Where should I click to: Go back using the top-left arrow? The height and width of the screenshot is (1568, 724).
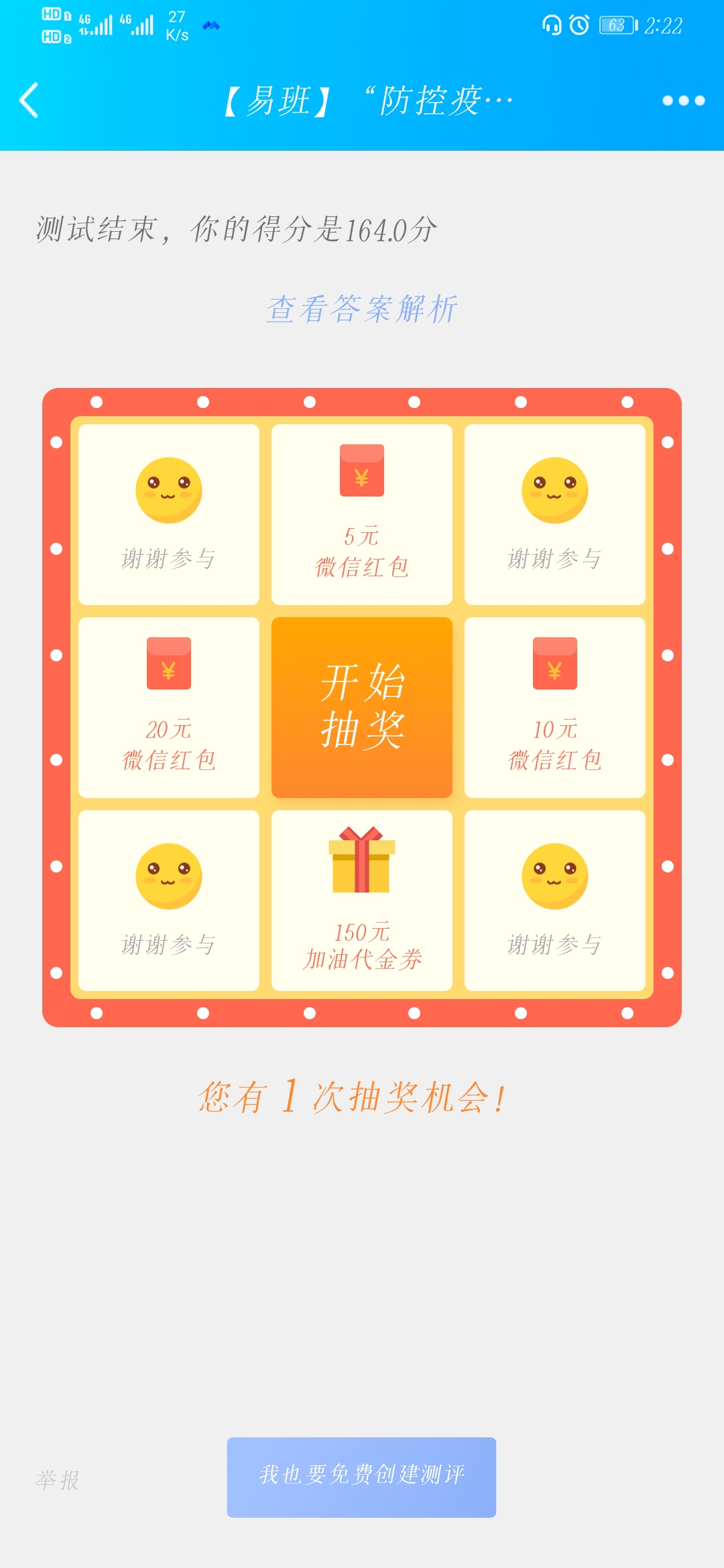pos(29,101)
